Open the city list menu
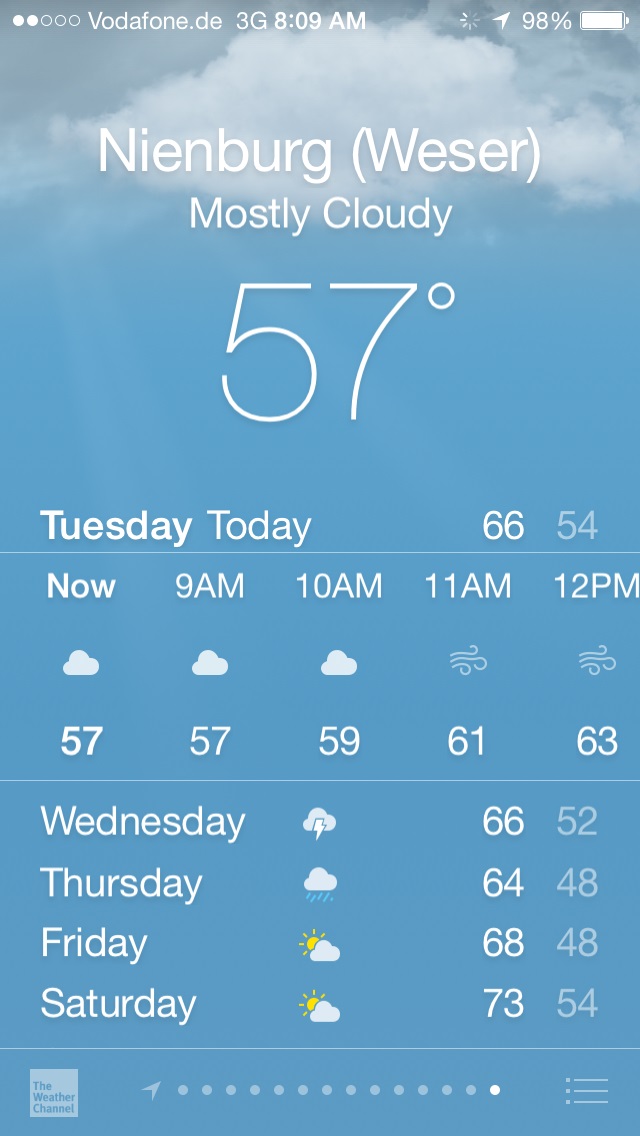This screenshot has width=640, height=1136. [x=586, y=1090]
